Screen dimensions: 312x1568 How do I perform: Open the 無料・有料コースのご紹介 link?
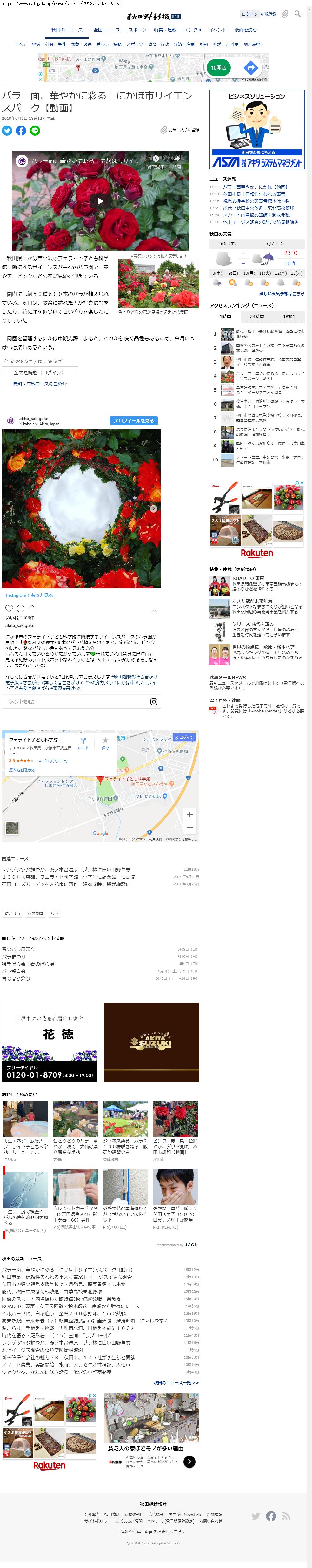point(40,384)
